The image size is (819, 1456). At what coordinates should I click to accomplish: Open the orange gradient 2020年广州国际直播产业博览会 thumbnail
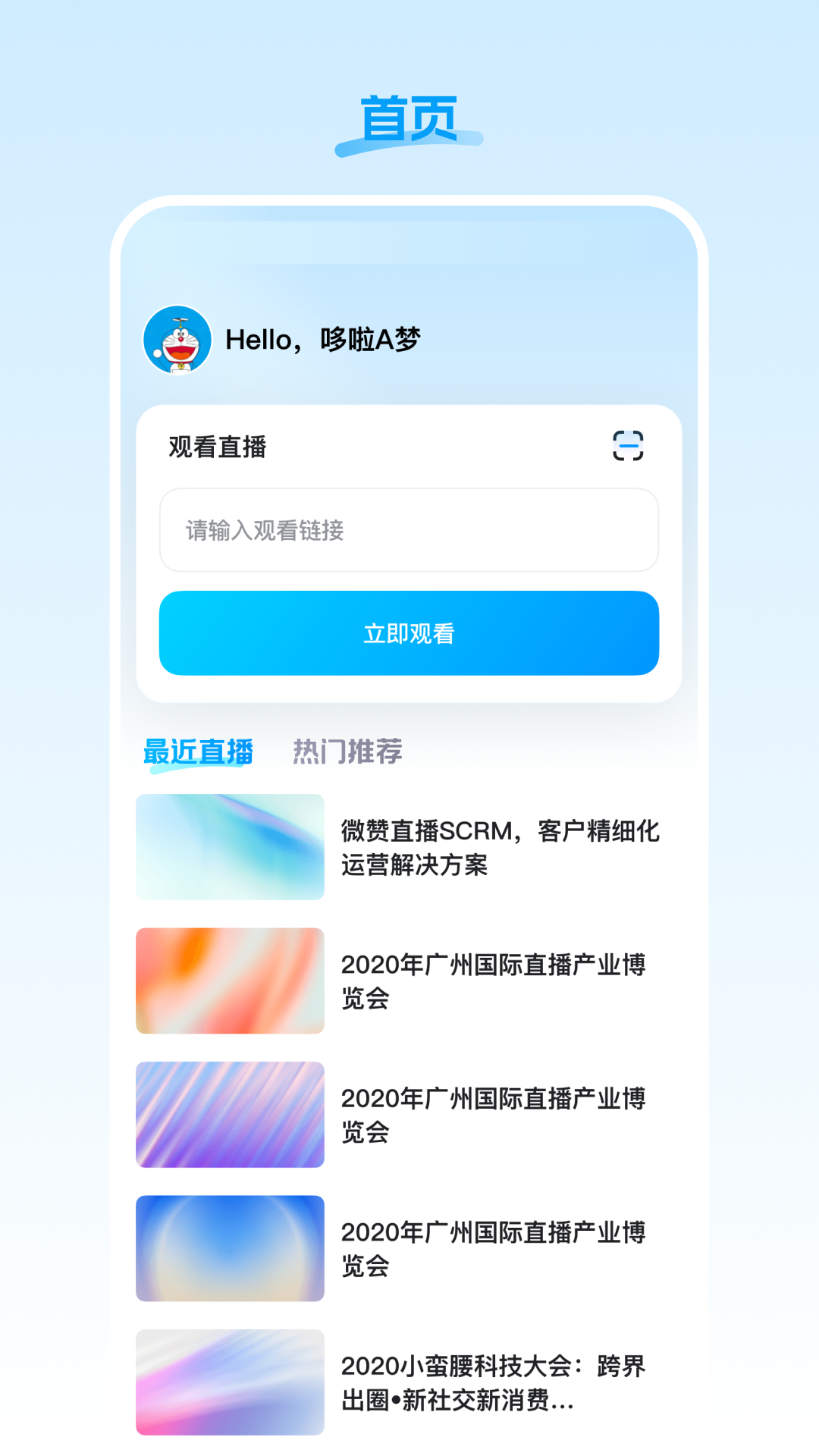(x=231, y=981)
